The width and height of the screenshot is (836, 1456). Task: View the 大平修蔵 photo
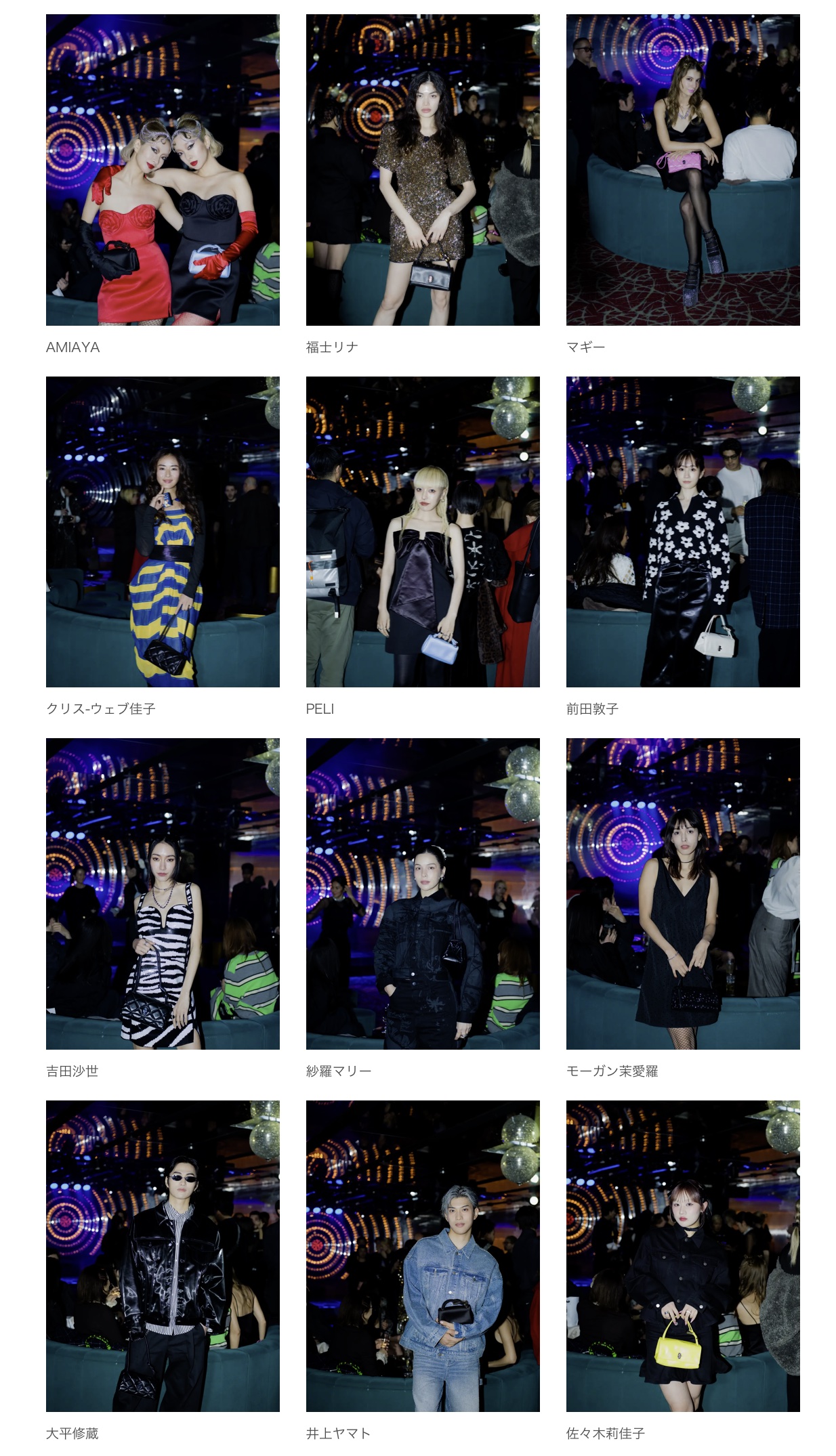[163, 1256]
